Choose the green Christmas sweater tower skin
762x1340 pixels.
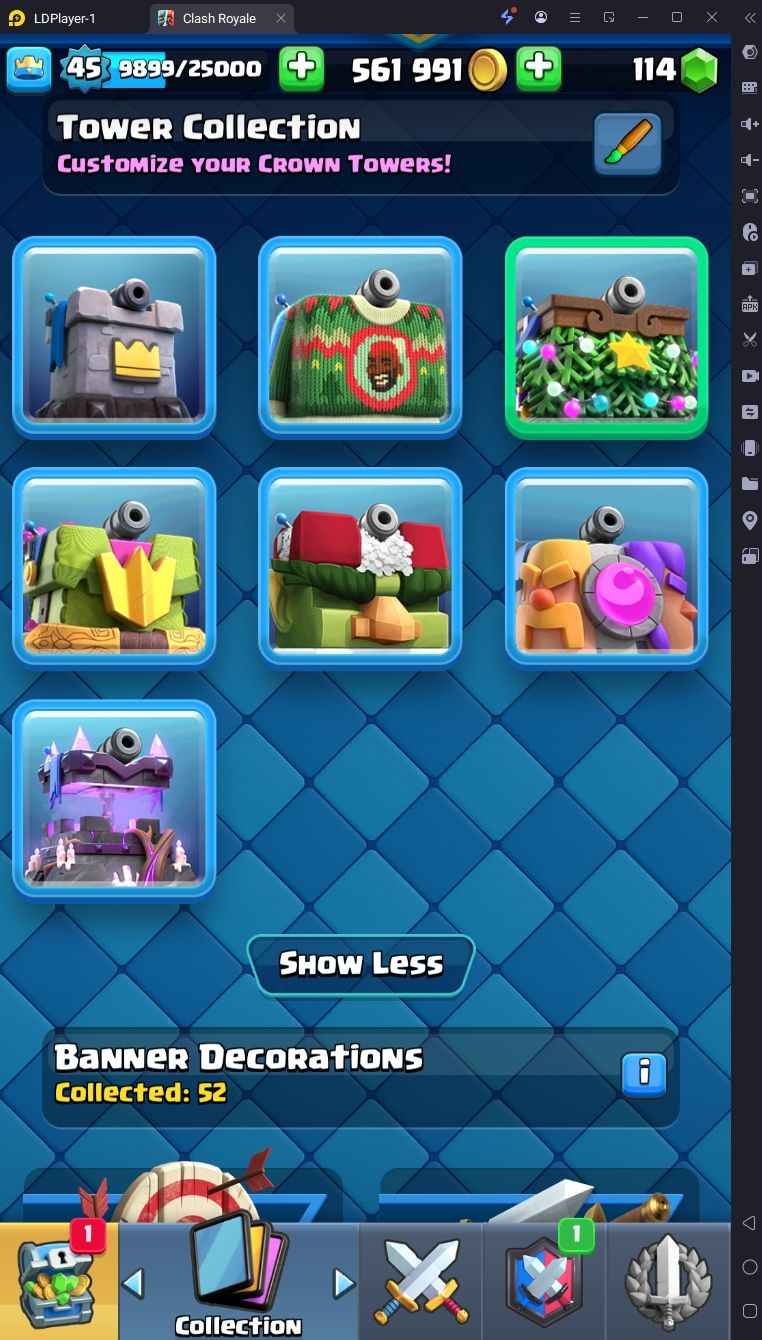pyautogui.click(x=360, y=337)
